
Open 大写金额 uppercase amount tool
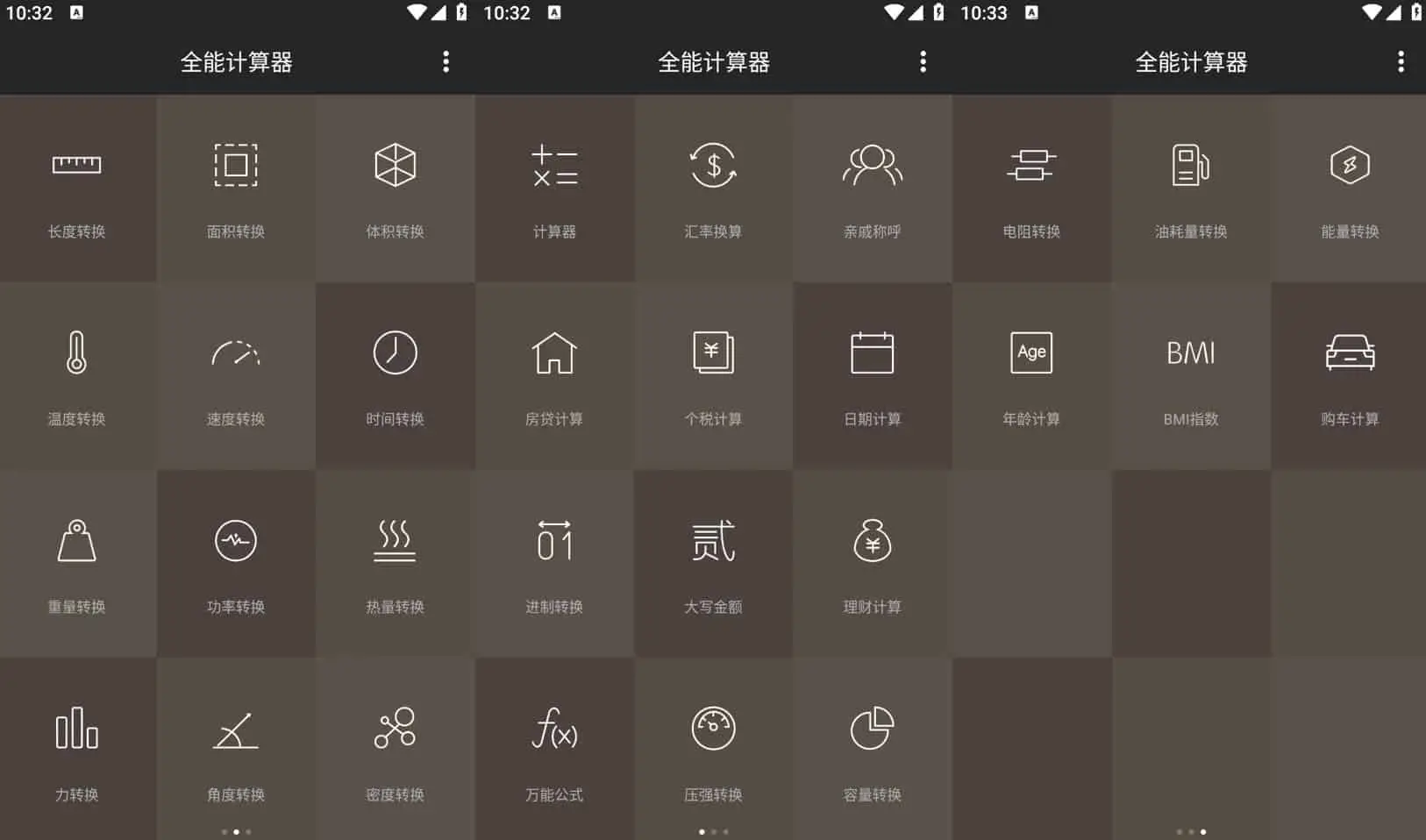(x=713, y=564)
